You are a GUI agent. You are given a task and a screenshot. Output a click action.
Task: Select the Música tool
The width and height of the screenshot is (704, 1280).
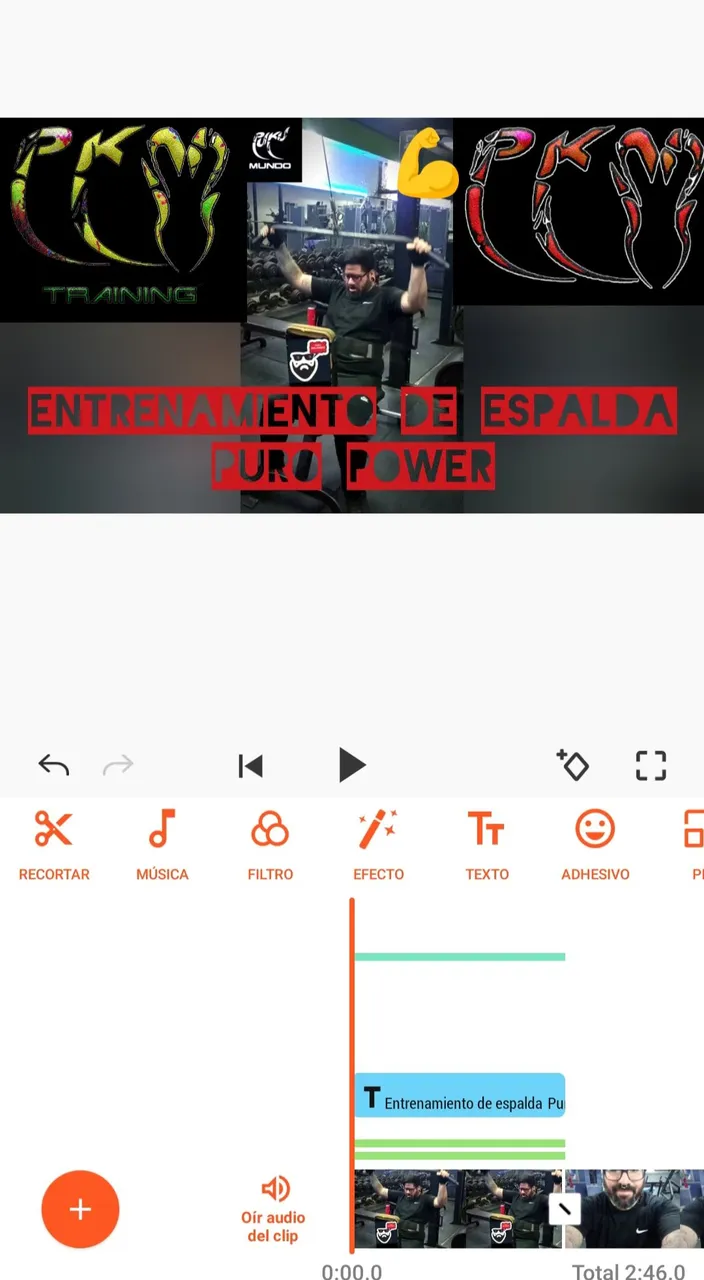(x=162, y=845)
